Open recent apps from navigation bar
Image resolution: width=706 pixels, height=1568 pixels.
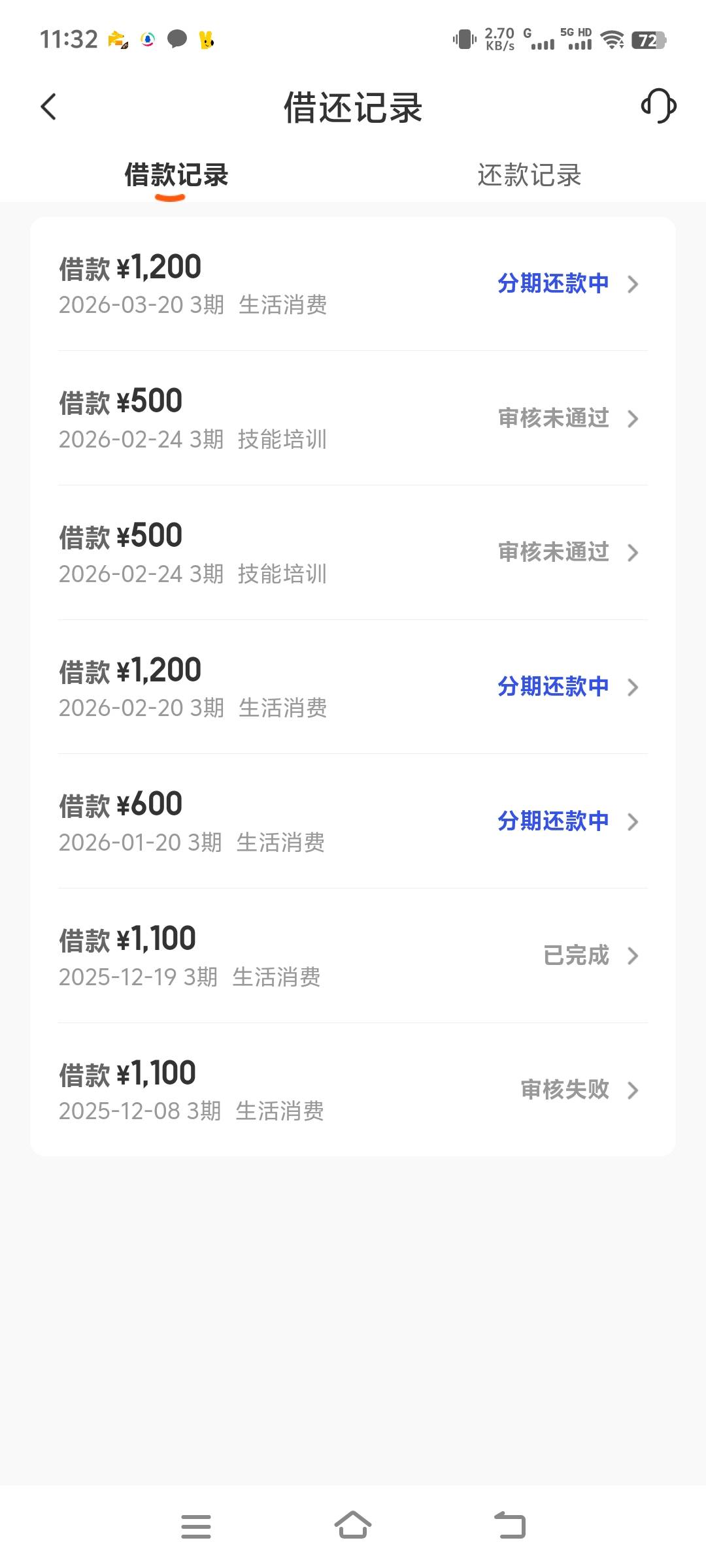pos(196,1526)
